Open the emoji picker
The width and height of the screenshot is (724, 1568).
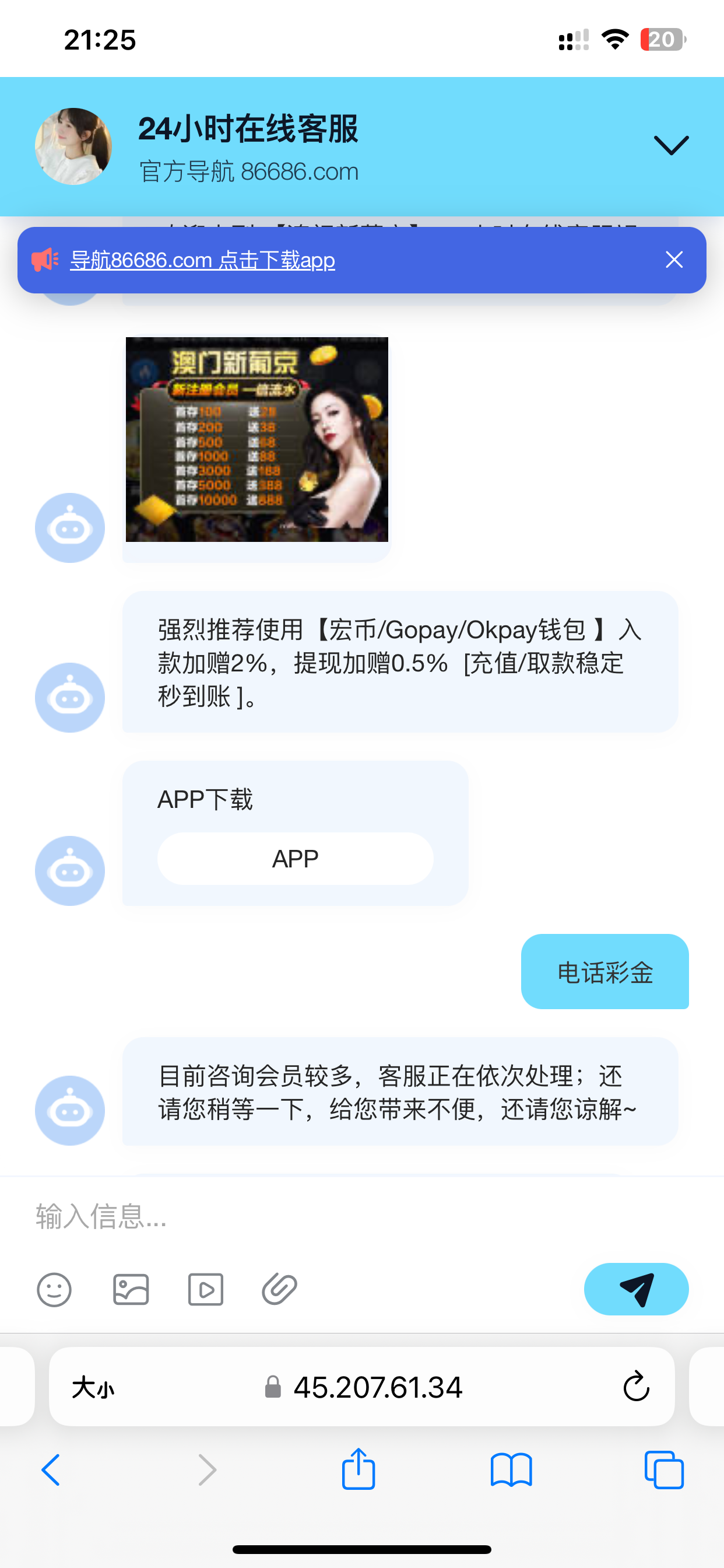[54, 1289]
